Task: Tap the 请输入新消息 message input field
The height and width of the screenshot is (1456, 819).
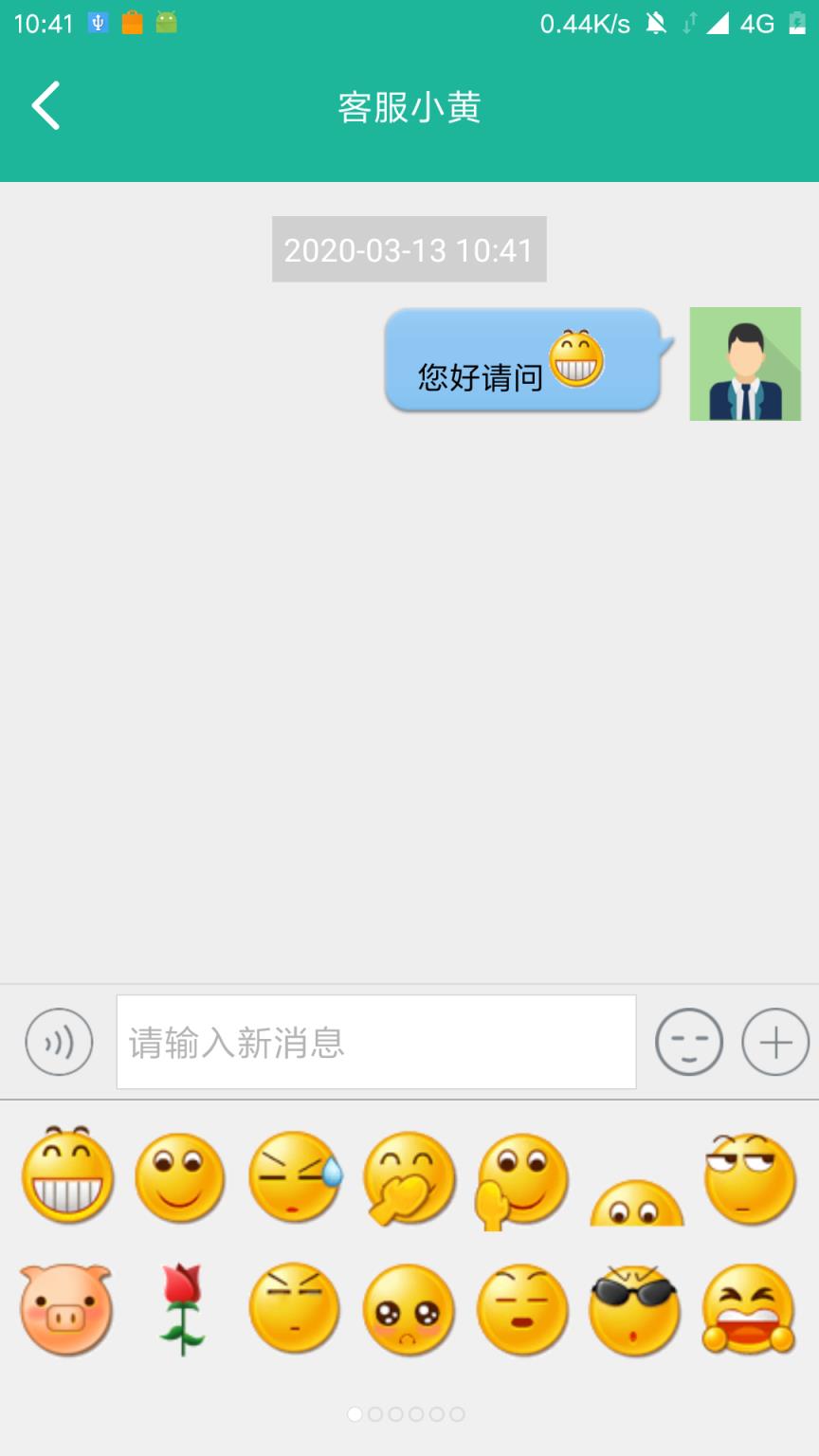Action: tap(375, 1042)
